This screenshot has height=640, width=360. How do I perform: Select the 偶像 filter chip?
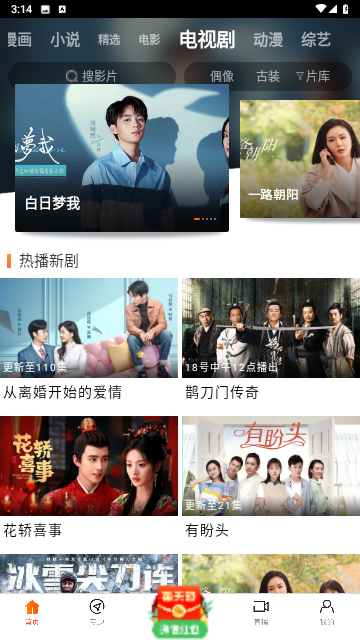pyautogui.click(x=222, y=76)
